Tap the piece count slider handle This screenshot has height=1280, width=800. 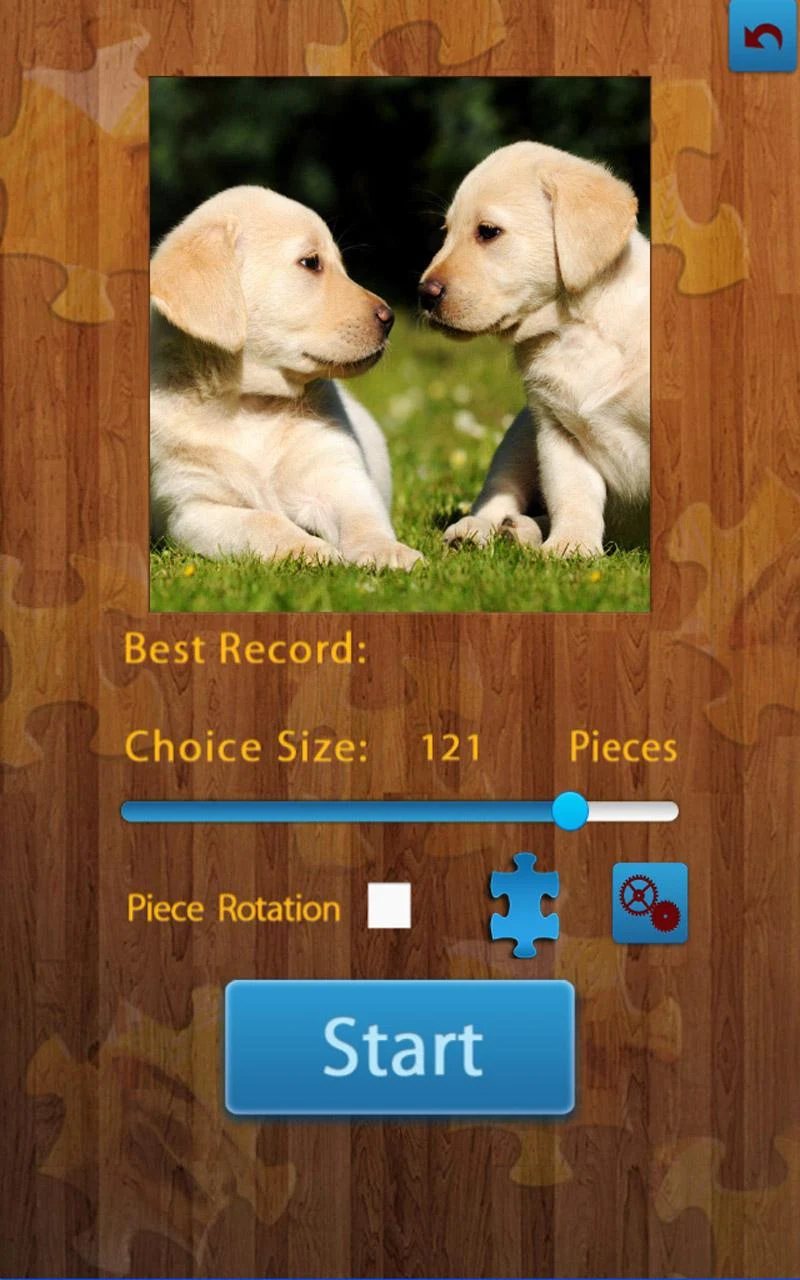pyautogui.click(x=570, y=811)
